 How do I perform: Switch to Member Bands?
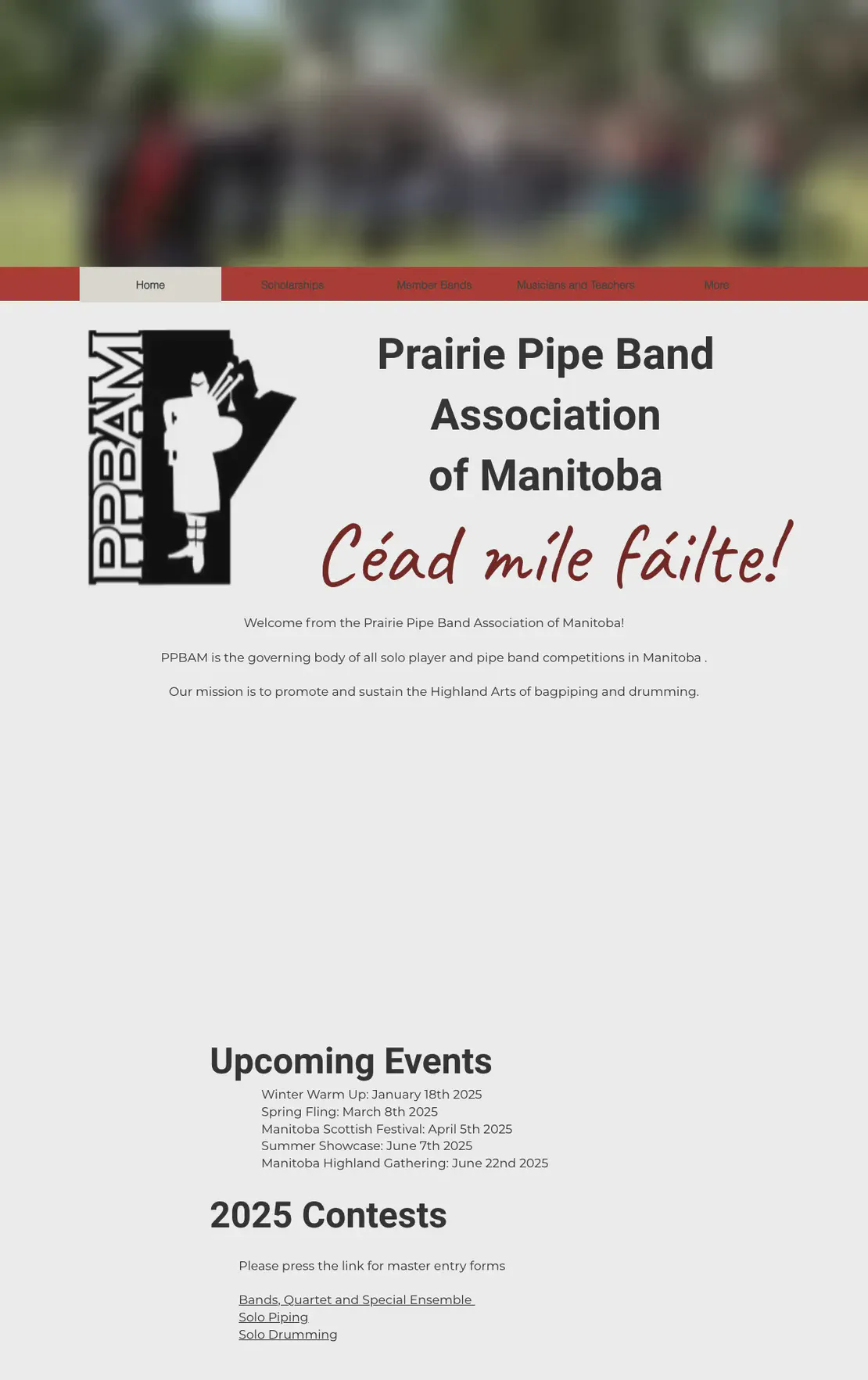coord(434,285)
